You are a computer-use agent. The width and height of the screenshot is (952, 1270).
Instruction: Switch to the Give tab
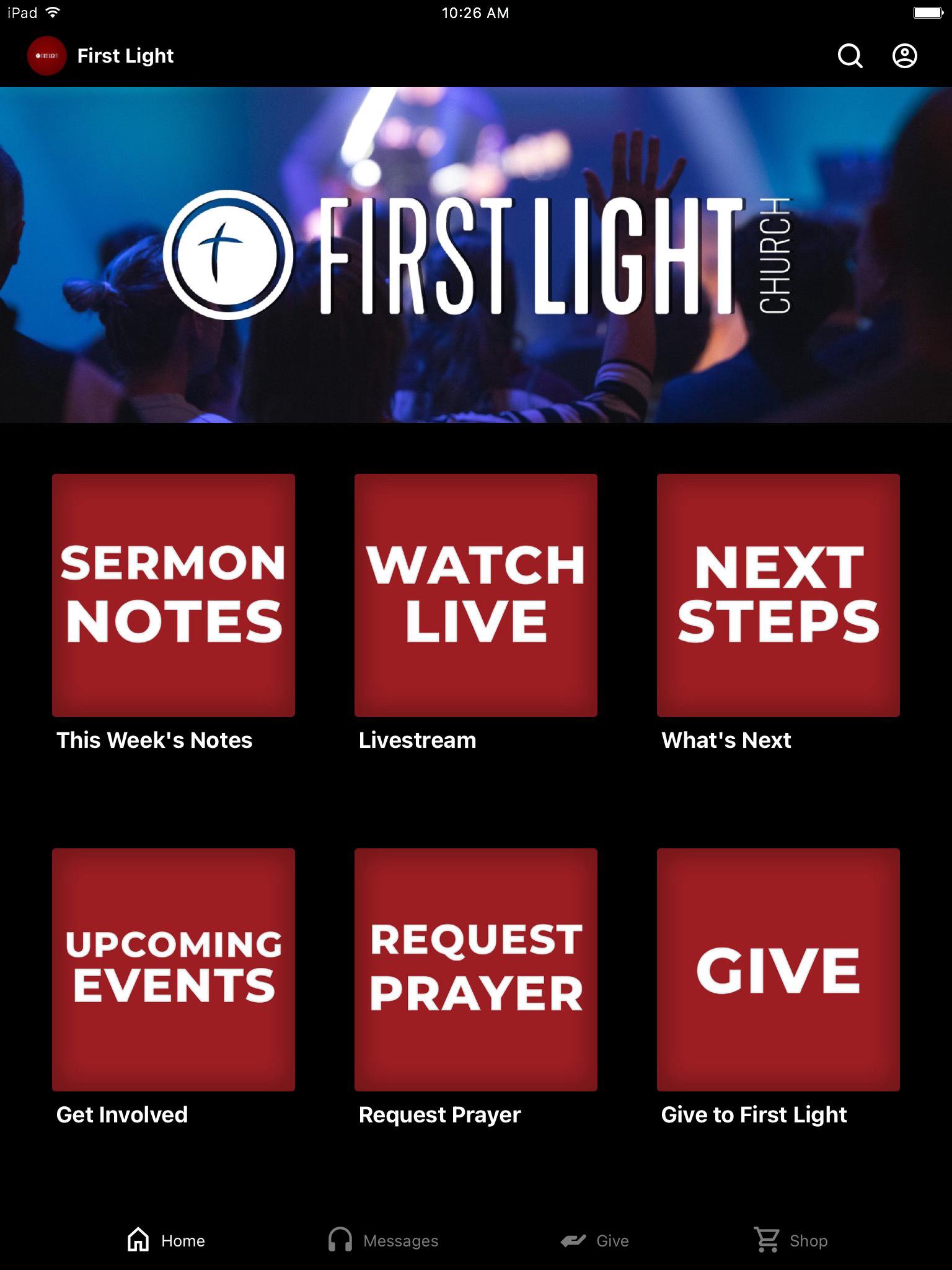[594, 1240]
